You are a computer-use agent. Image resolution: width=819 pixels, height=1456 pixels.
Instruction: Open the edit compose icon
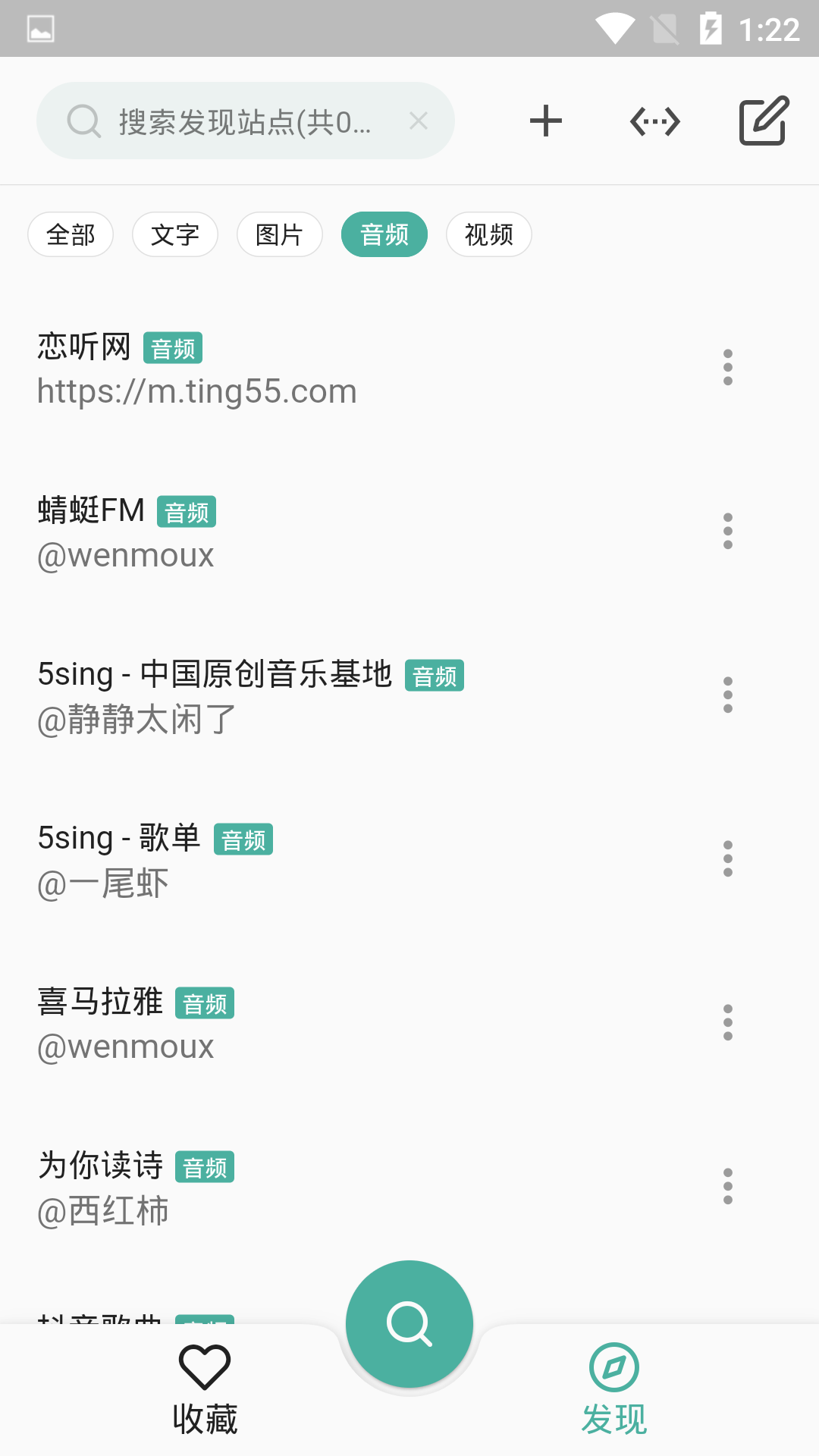[764, 121]
